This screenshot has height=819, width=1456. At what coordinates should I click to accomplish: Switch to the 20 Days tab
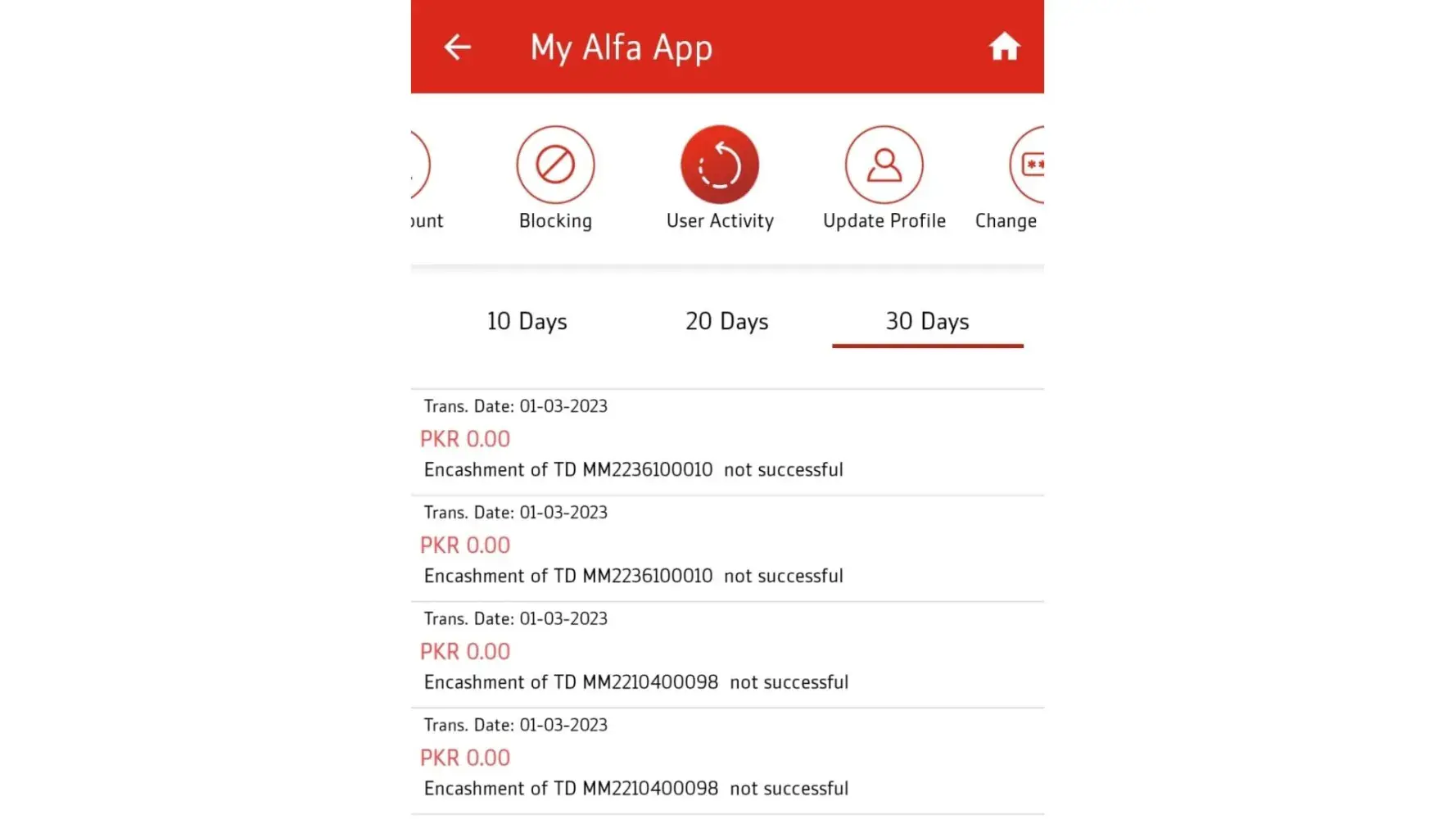[x=726, y=321]
